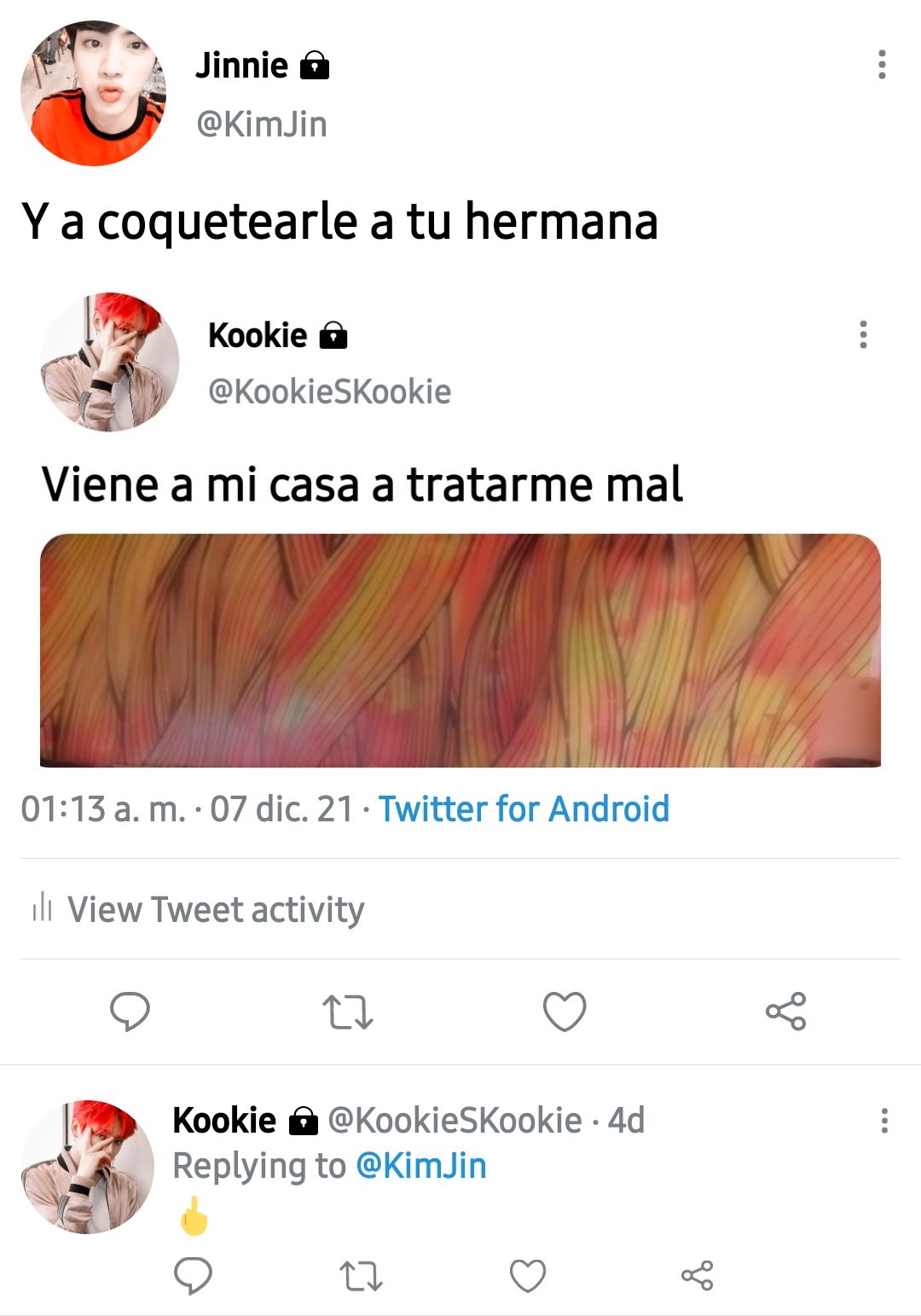This screenshot has width=921, height=1316.
Task: Open the @KimJin mention link
Action: click(420, 1166)
